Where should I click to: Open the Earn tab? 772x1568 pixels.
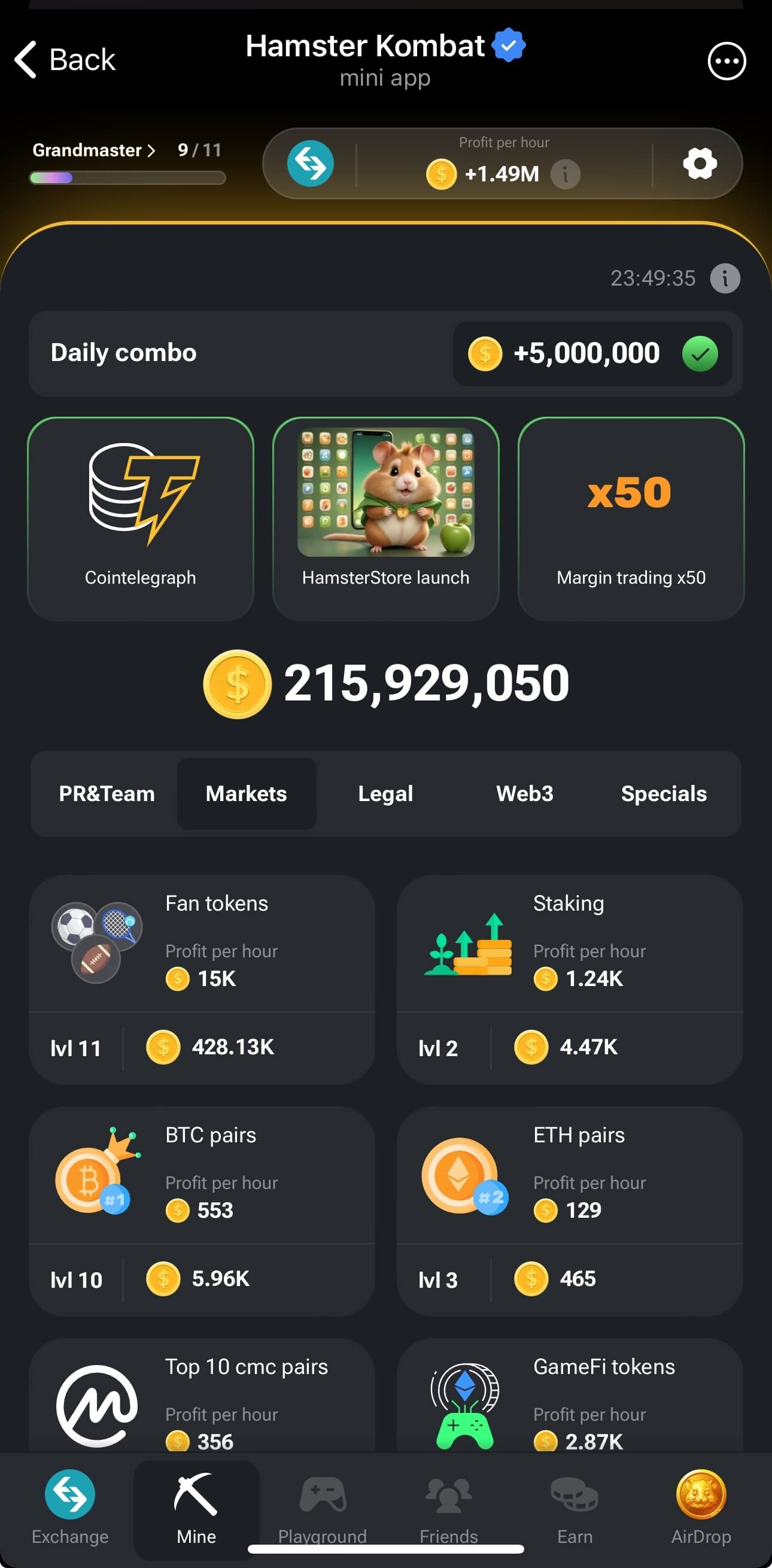575,1507
